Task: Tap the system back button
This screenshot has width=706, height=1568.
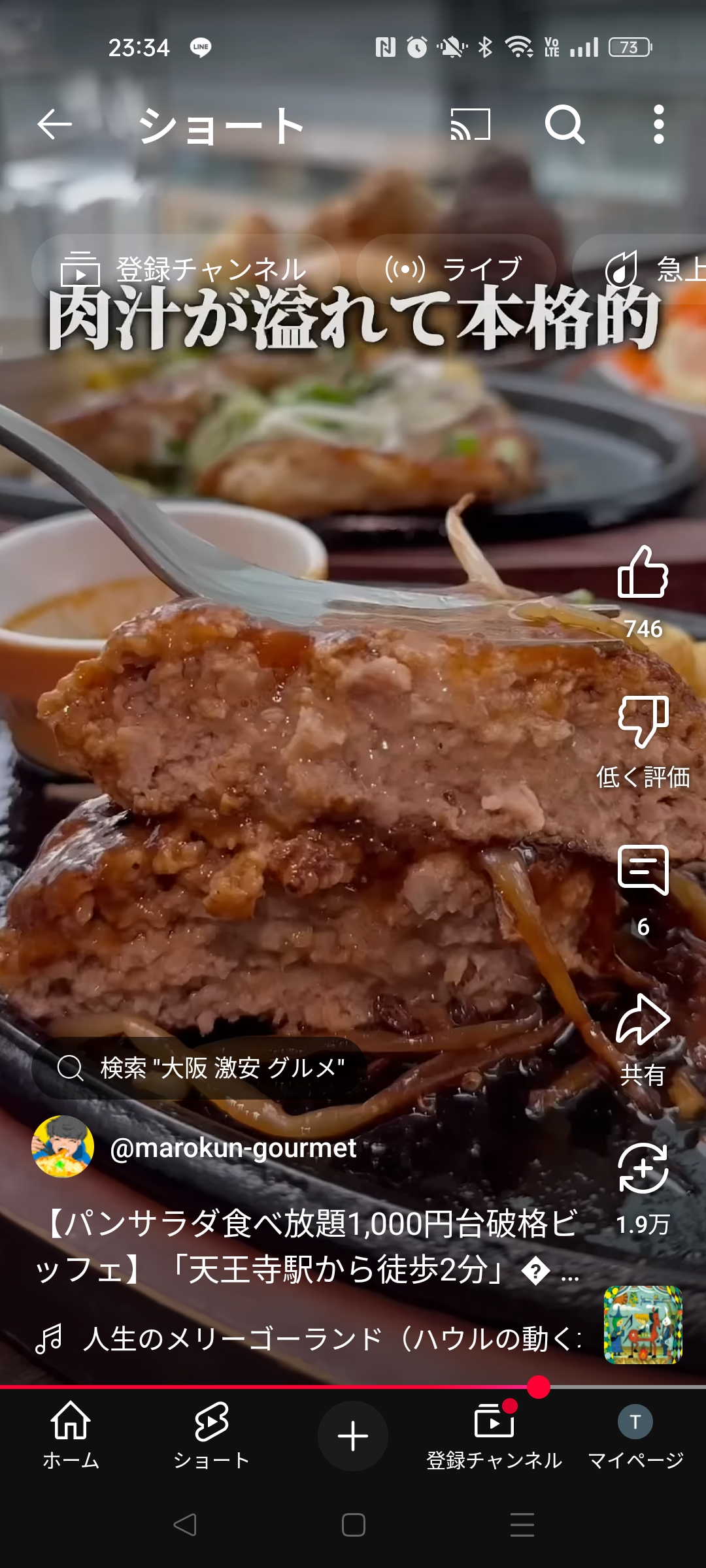Action: [x=185, y=1525]
